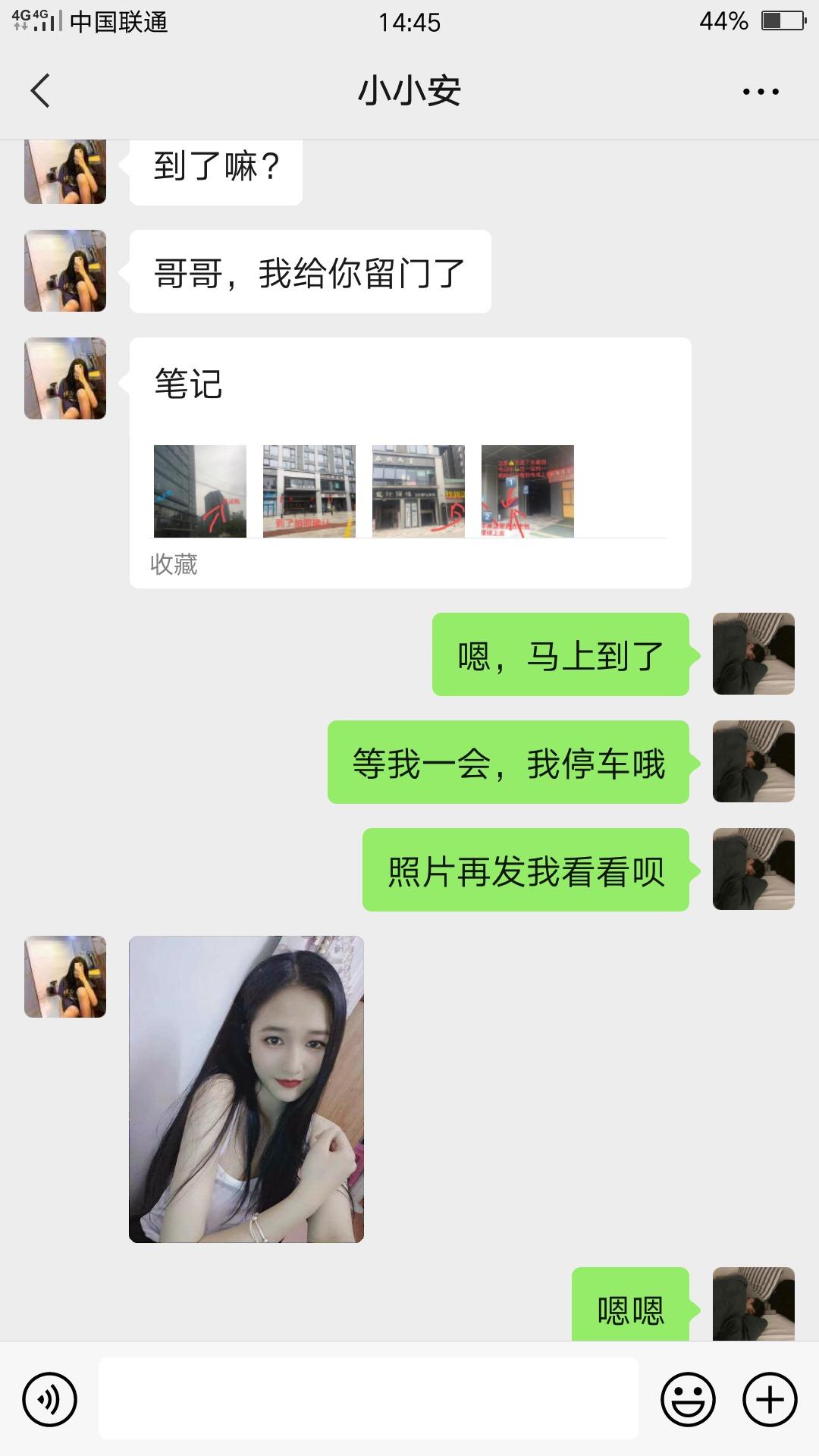Tap the 嗯，马上到了 green bubble
This screenshot has height=1456, width=819.
point(561,653)
